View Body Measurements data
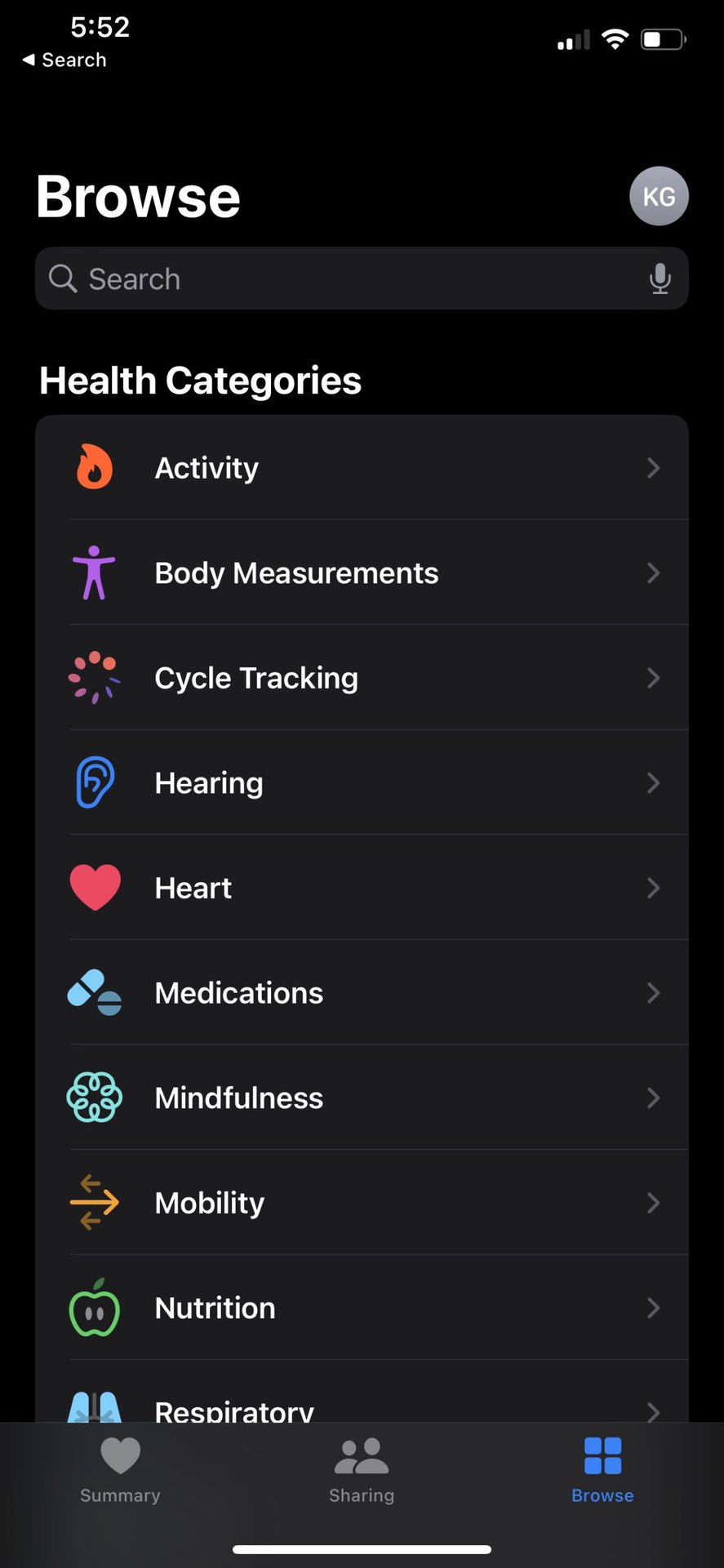Viewport: 724px width, 1568px height. coord(362,573)
